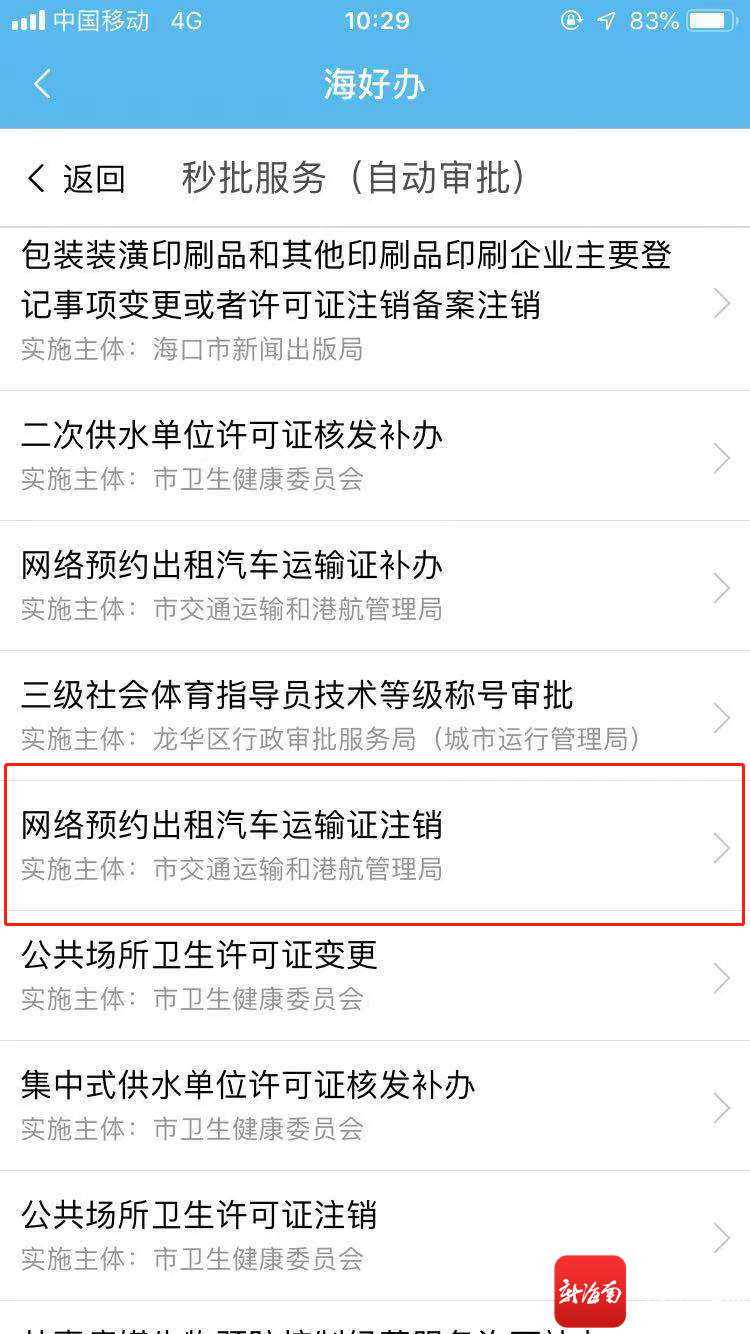
Task: Open 三级社会体育指导员技术等级称号审批
Action: click(x=375, y=716)
